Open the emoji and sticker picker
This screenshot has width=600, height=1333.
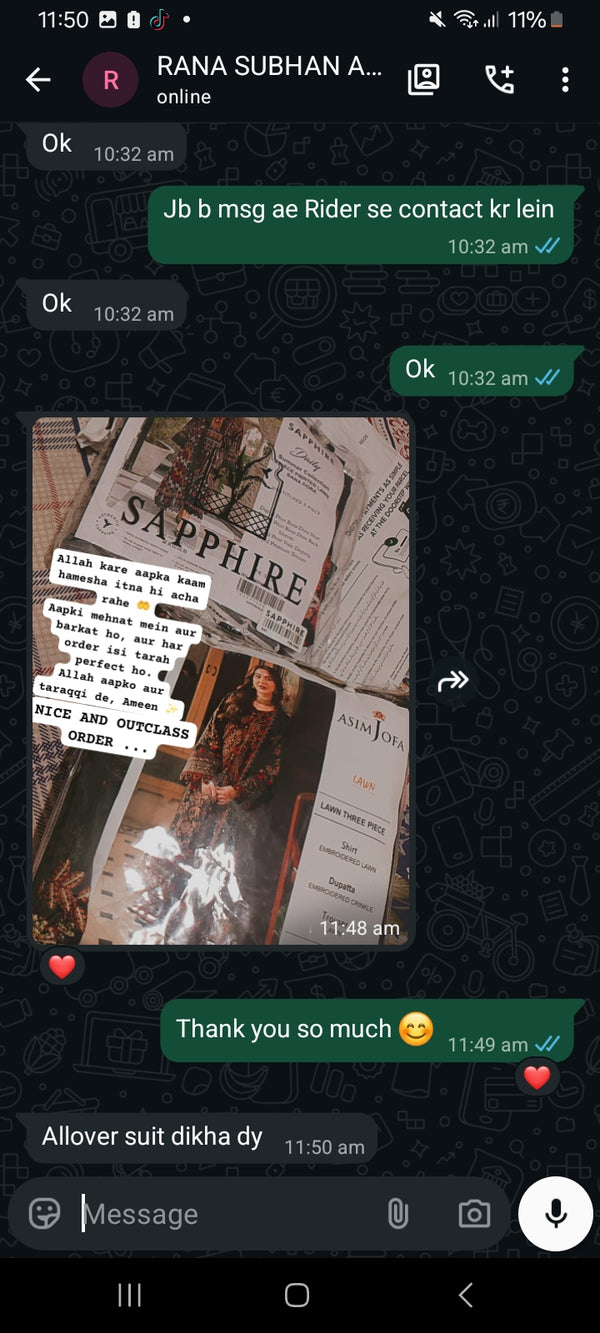click(44, 1214)
